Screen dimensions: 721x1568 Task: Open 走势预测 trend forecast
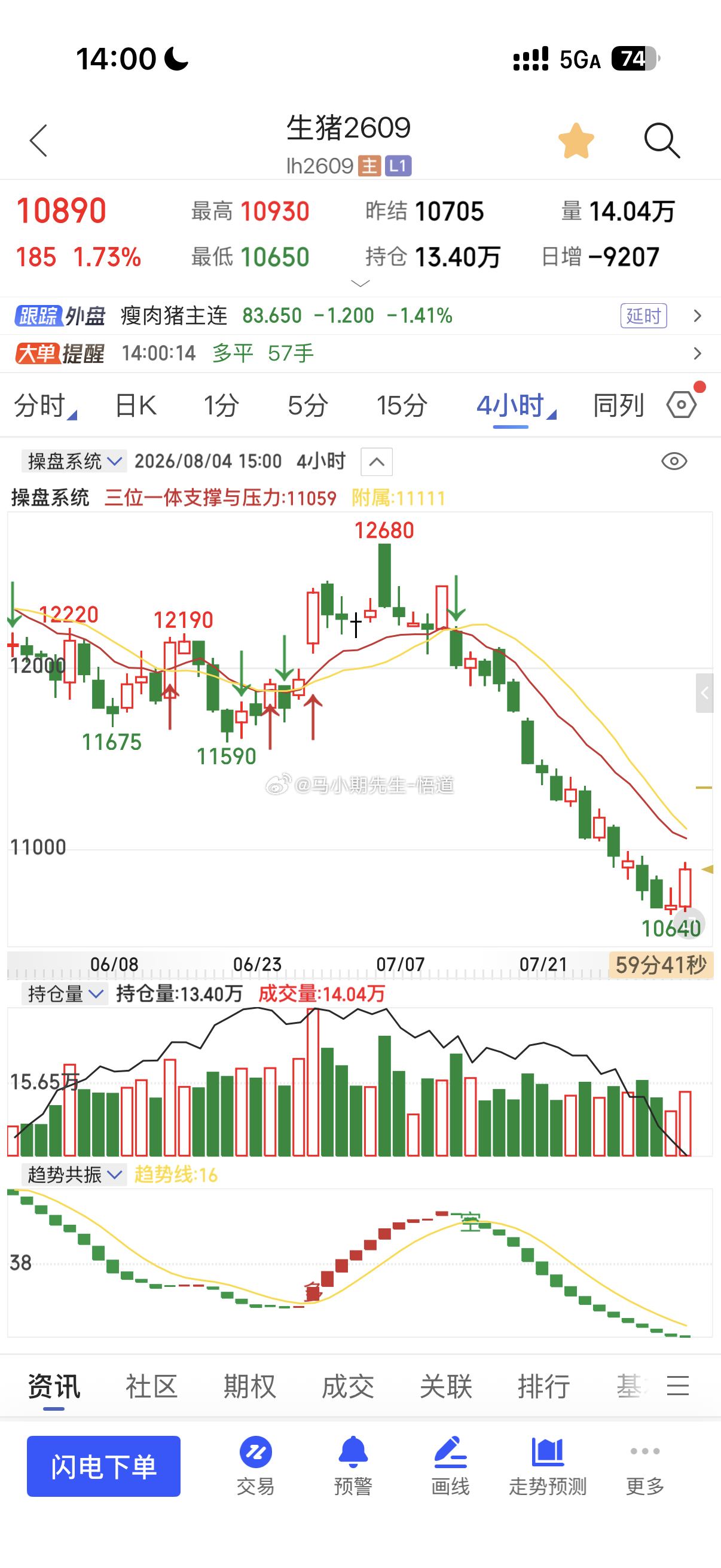548,1466
